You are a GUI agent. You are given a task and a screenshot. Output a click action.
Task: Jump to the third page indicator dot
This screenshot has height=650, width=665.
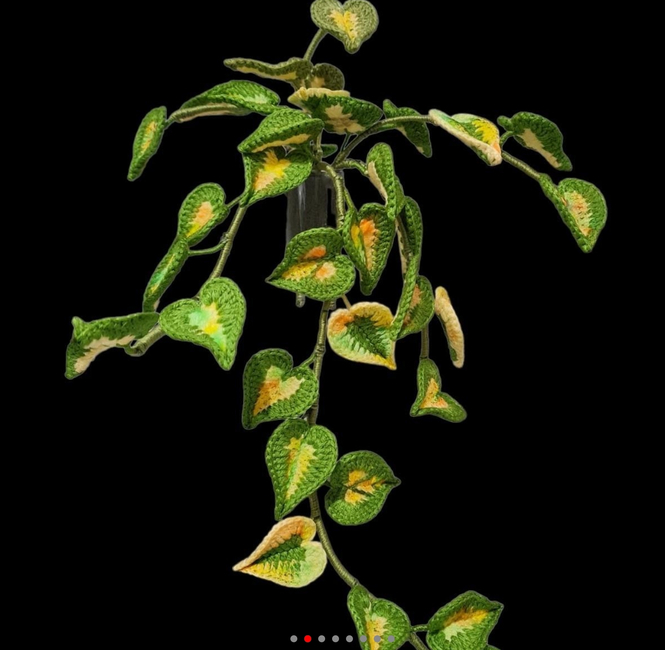pos(321,639)
